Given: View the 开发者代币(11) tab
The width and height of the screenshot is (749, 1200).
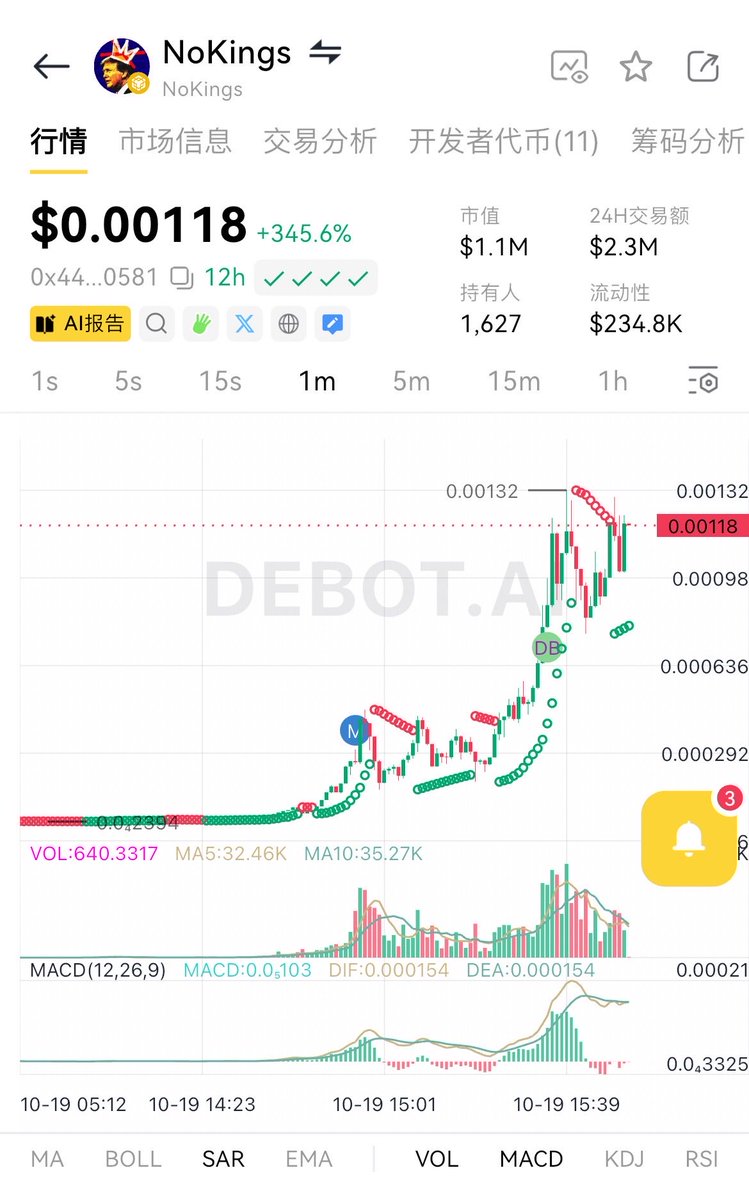Looking at the screenshot, I should [503, 141].
